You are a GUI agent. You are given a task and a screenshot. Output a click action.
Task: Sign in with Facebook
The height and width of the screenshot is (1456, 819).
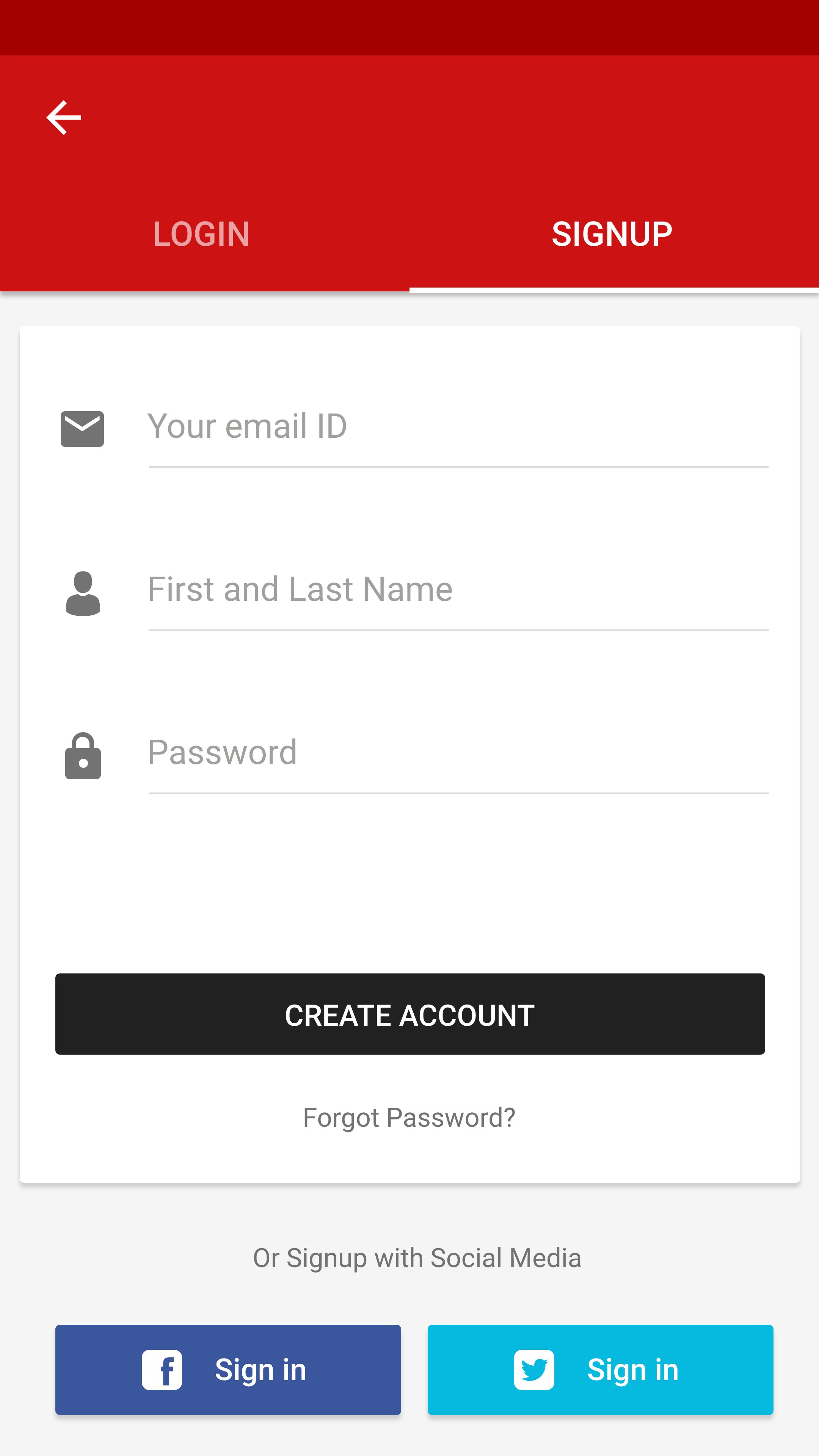pos(228,1370)
